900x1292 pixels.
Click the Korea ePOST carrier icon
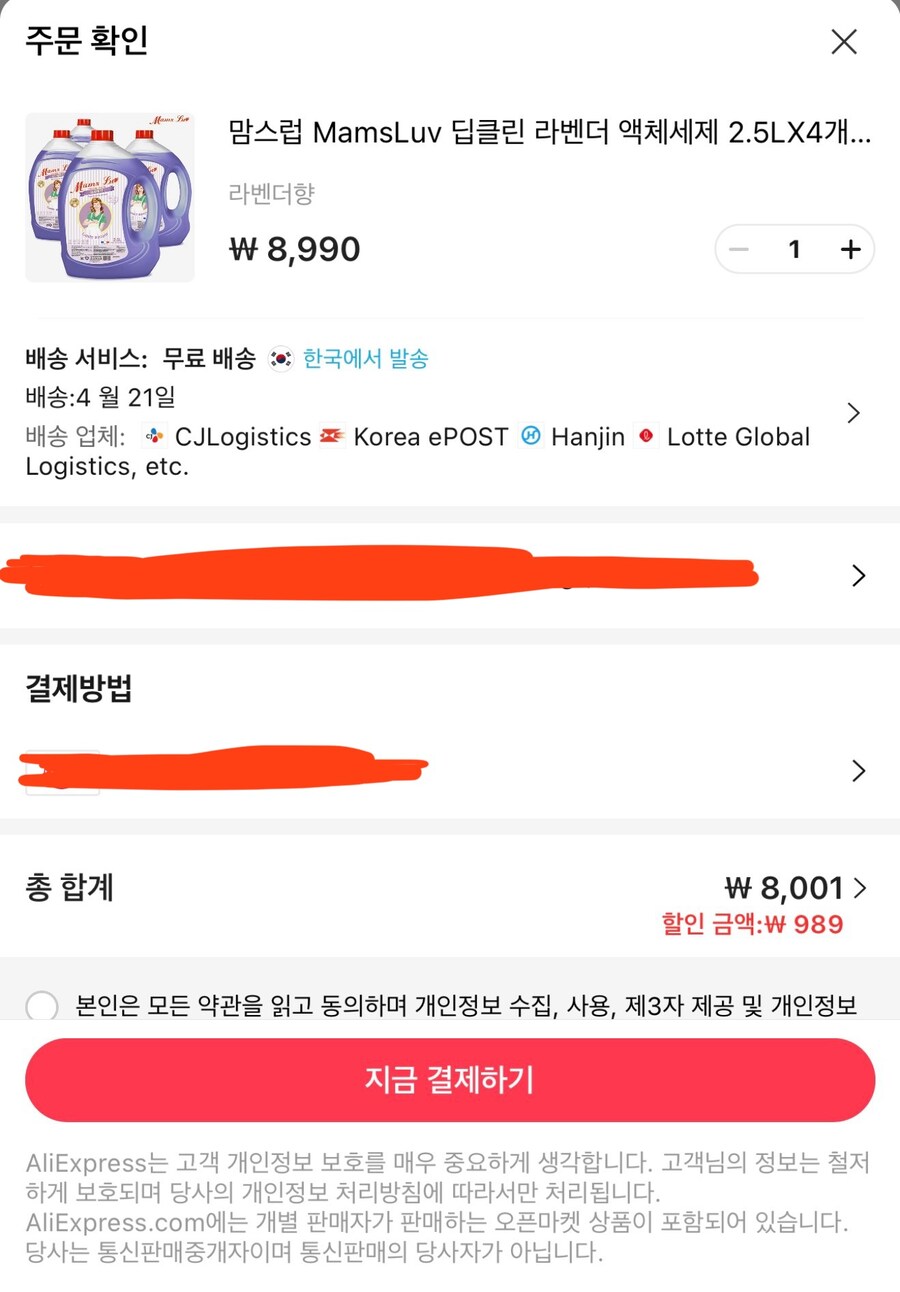coord(330,437)
